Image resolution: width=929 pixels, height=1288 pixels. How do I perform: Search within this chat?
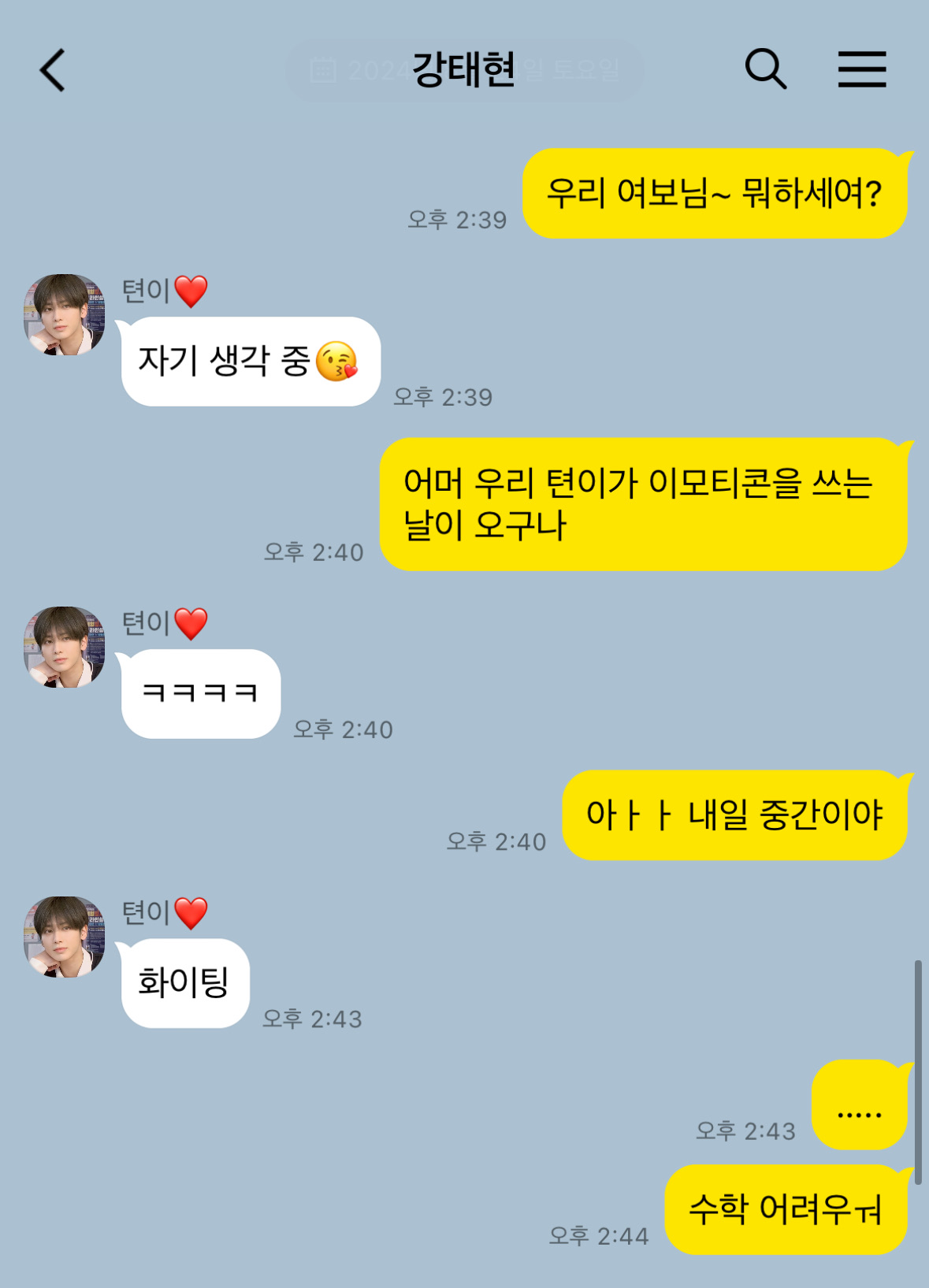click(x=765, y=69)
